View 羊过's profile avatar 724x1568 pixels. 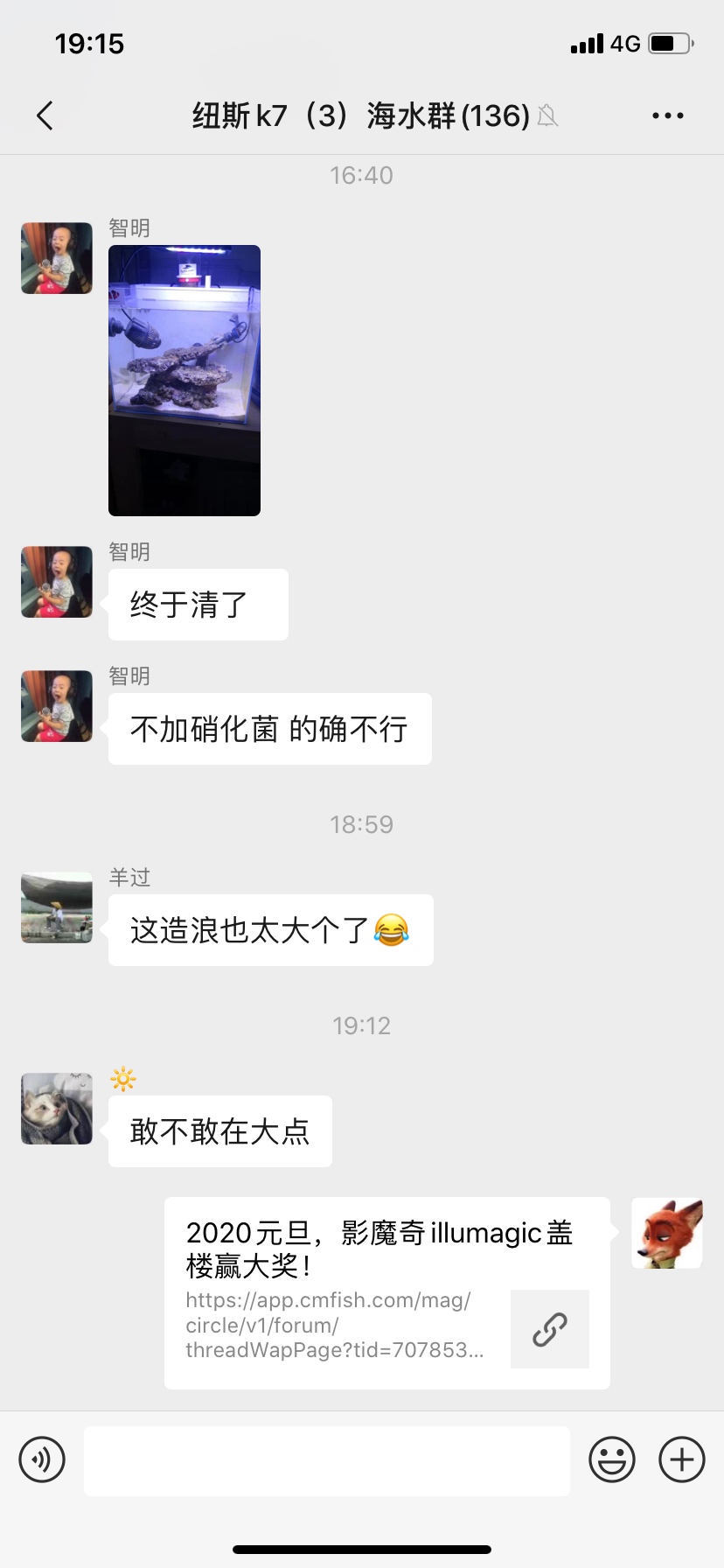[57, 907]
